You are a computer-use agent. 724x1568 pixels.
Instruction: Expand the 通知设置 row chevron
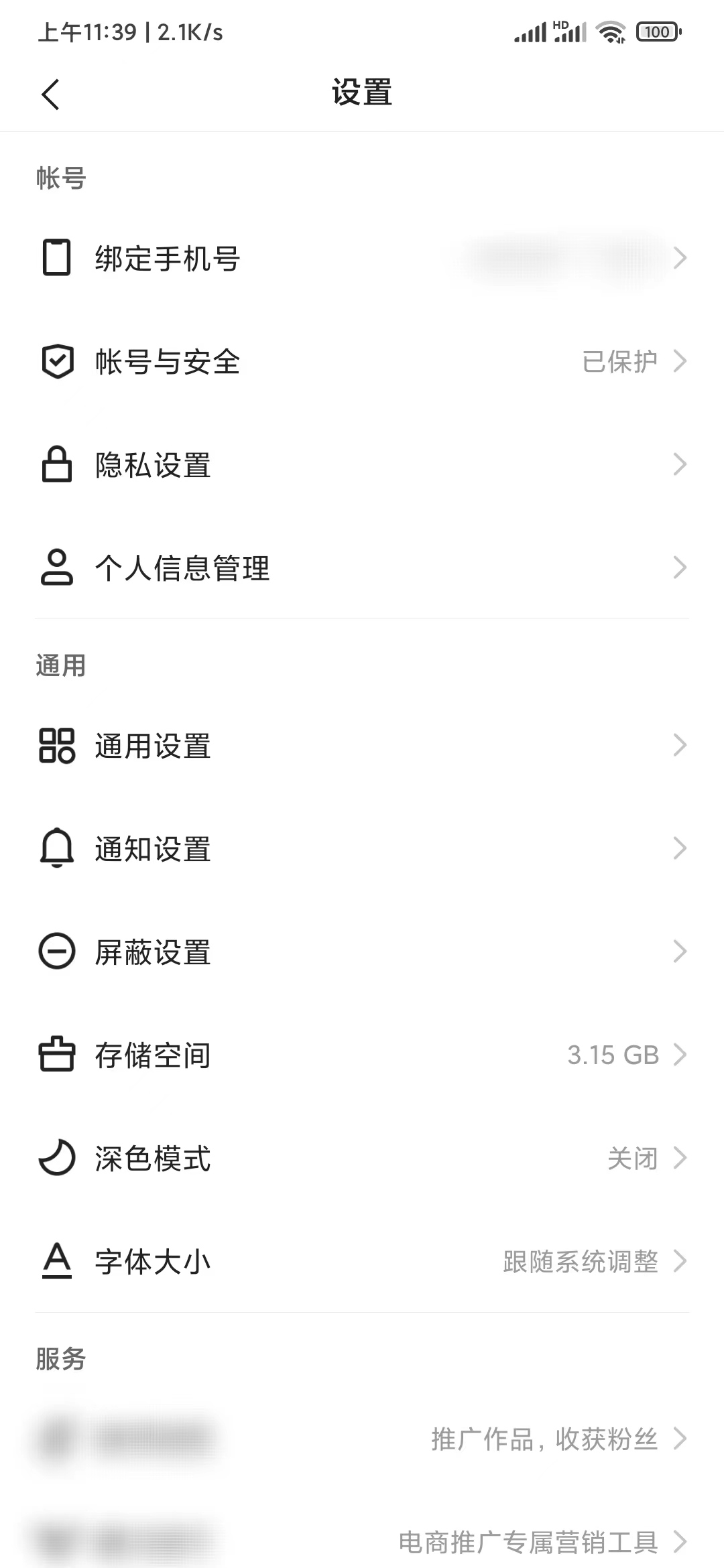(x=681, y=850)
